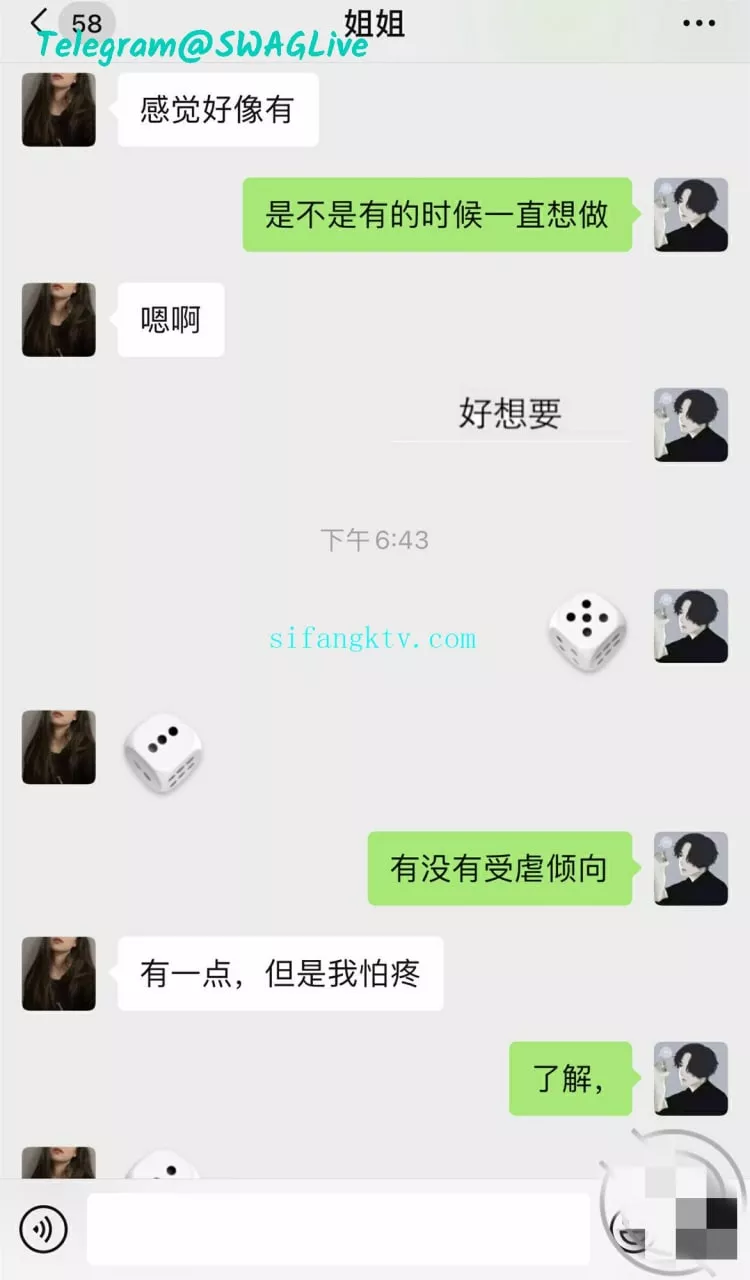Screen dimensions: 750x1280
Task: Open the avatar beside 是不是有的时候一直想做
Action: point(691,215)
